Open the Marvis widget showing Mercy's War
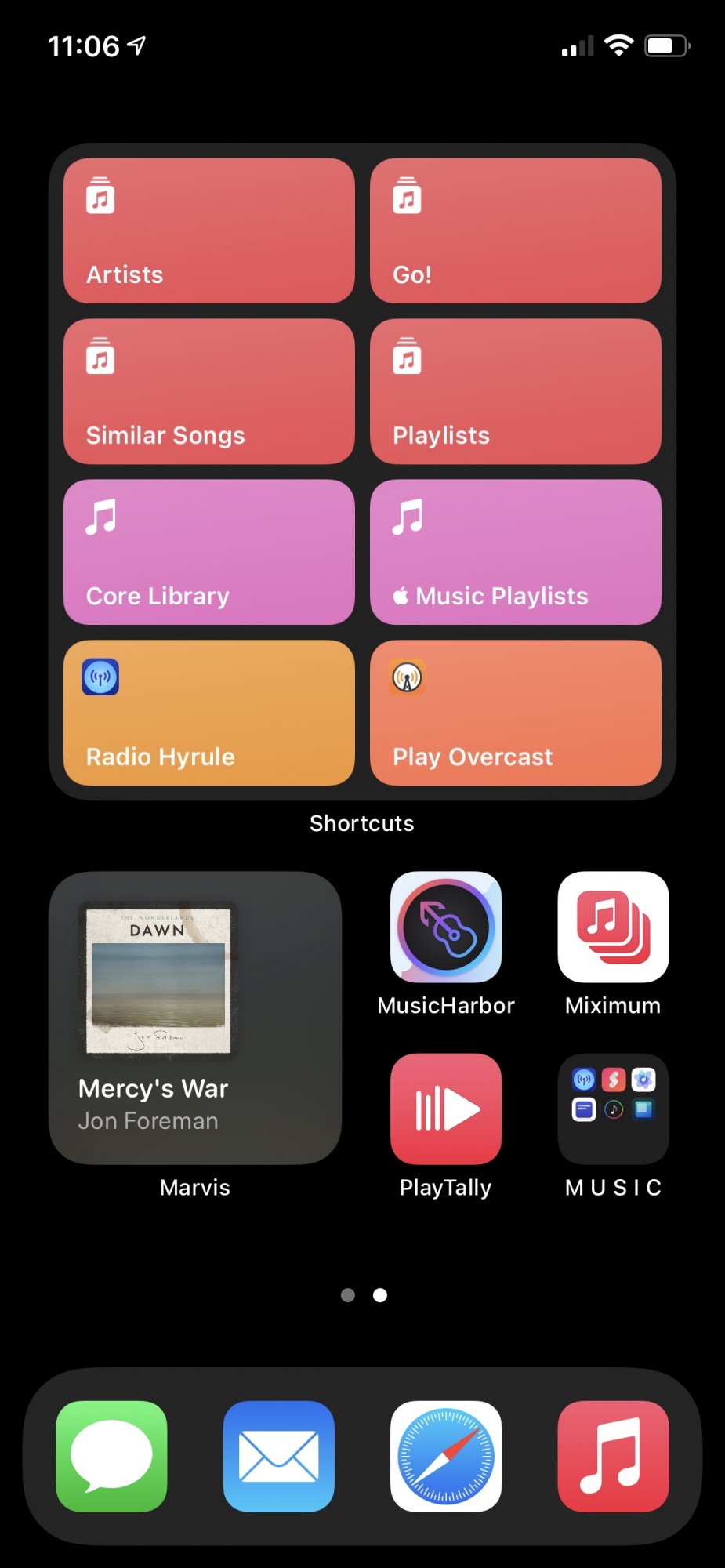 pos(195,1018)
